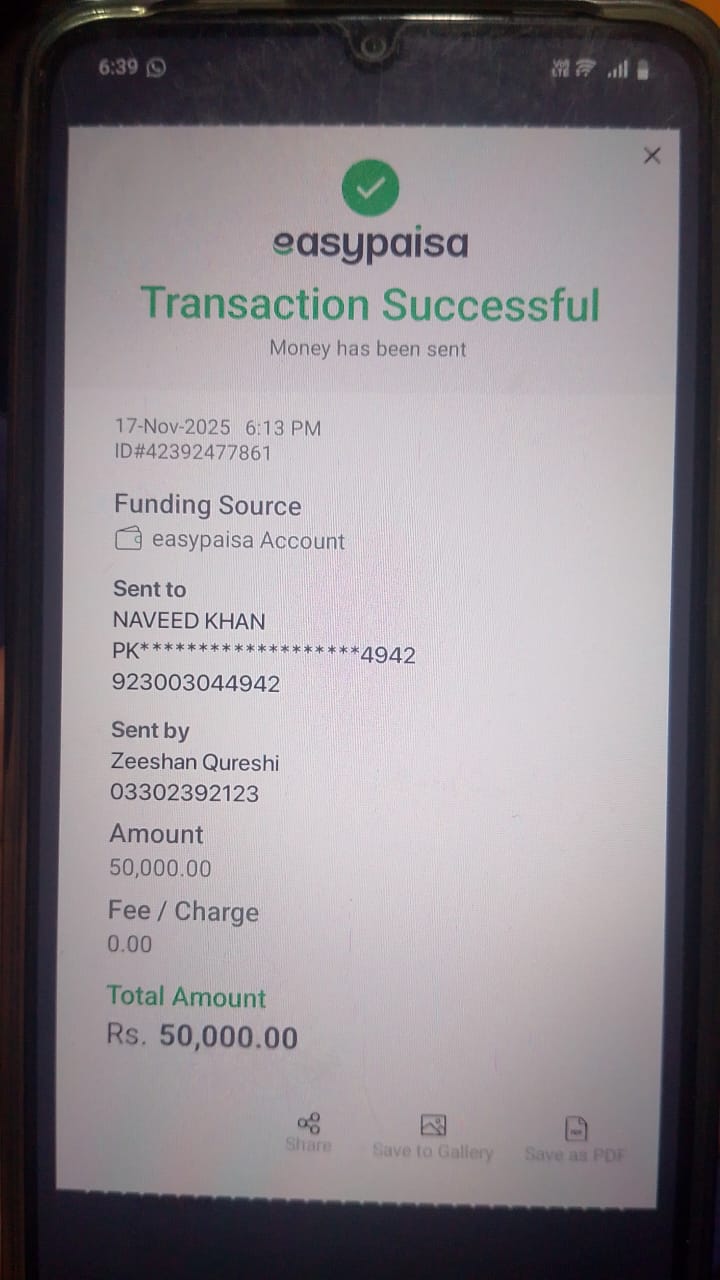Close the transaction receipt
The height and width of the screenshot is (1280, 720).
tap(652, 155)
